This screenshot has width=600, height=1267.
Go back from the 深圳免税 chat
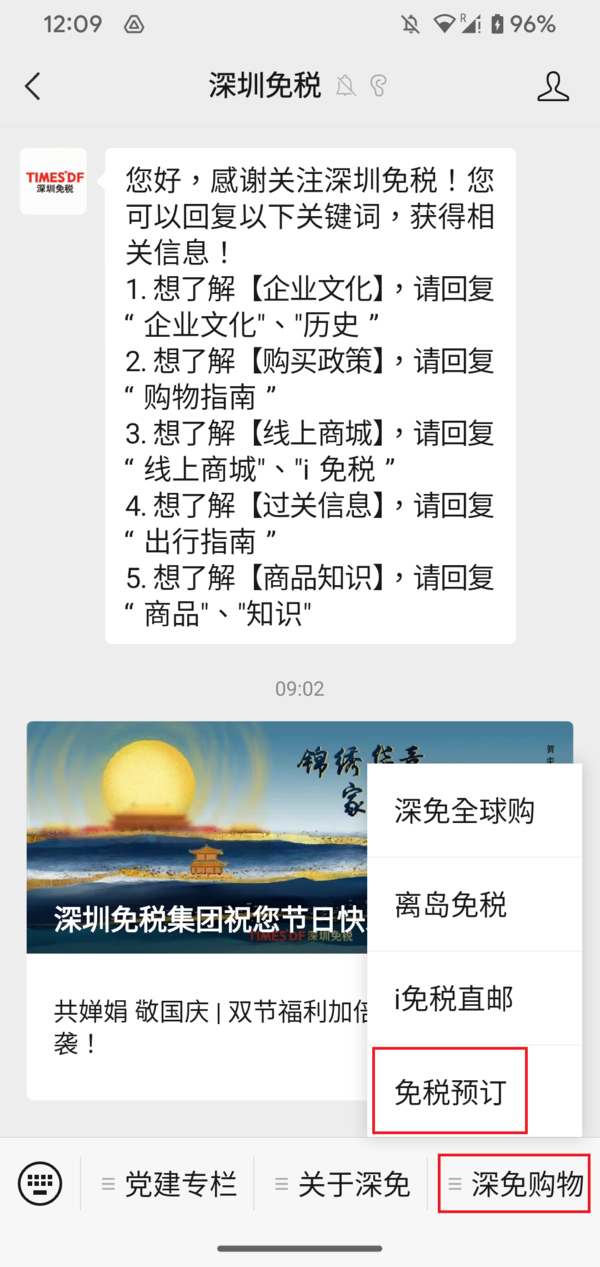coord(33,86)
